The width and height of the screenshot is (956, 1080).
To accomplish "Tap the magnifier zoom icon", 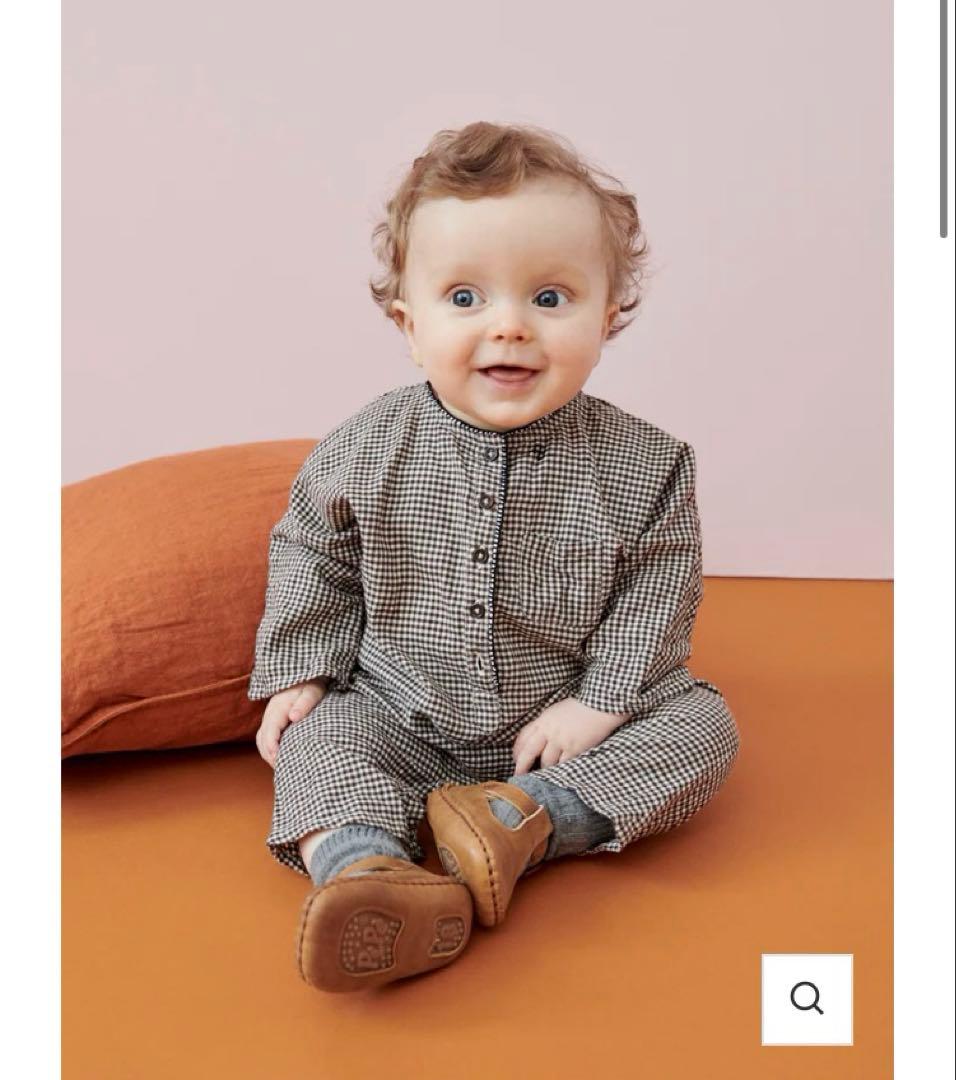I will coord(807,999).
